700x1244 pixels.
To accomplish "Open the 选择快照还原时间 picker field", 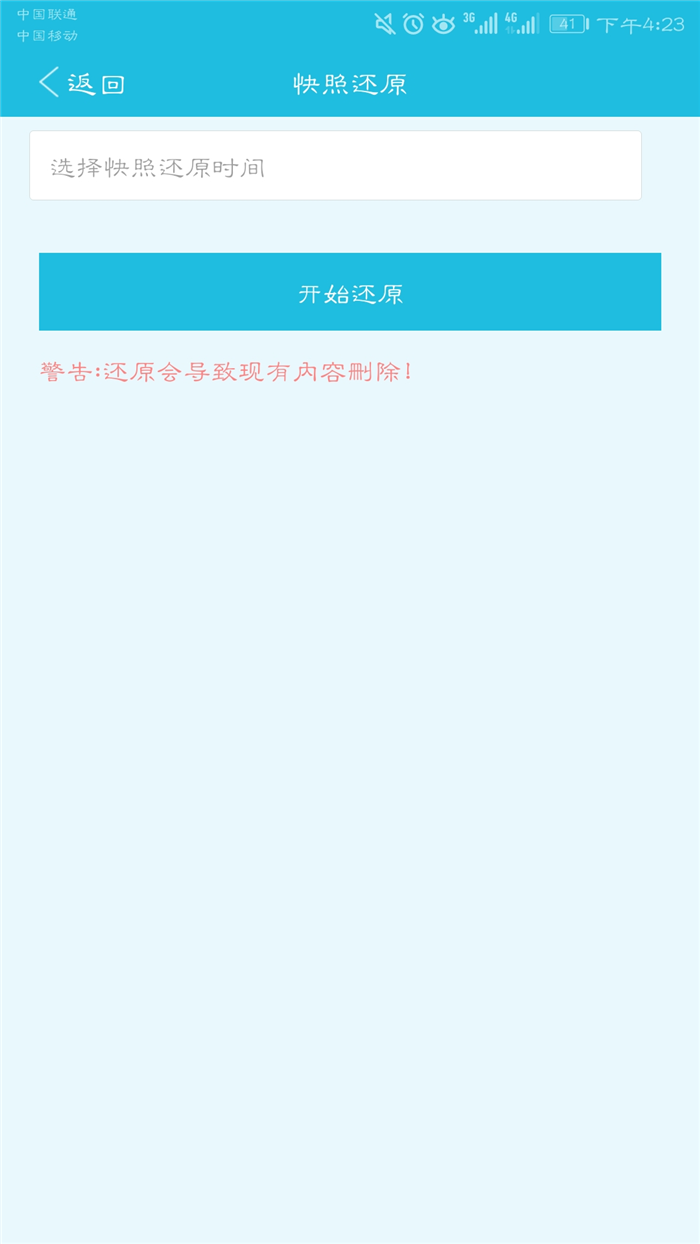I will click(335, 166).
